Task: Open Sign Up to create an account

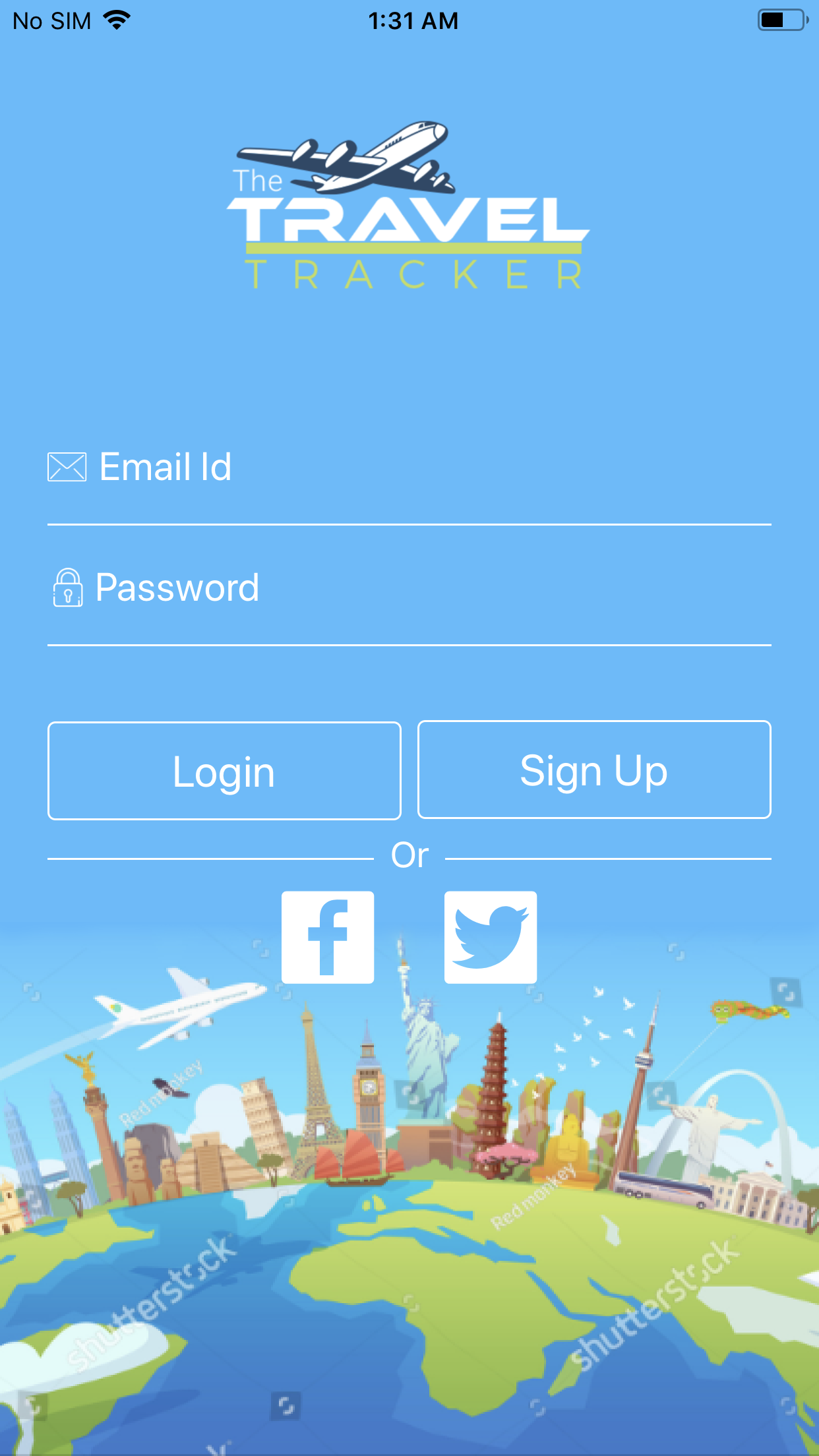Action: (x=594, y=770)
